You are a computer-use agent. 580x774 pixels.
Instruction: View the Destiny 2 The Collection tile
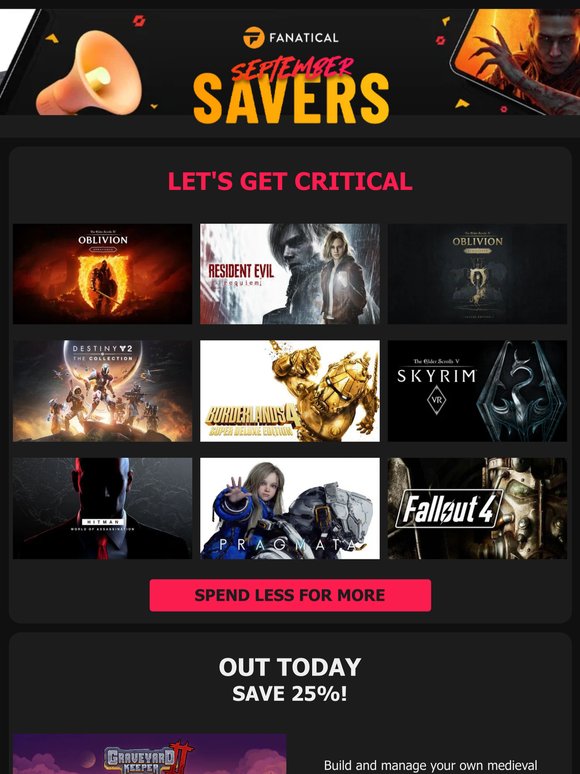102,391
